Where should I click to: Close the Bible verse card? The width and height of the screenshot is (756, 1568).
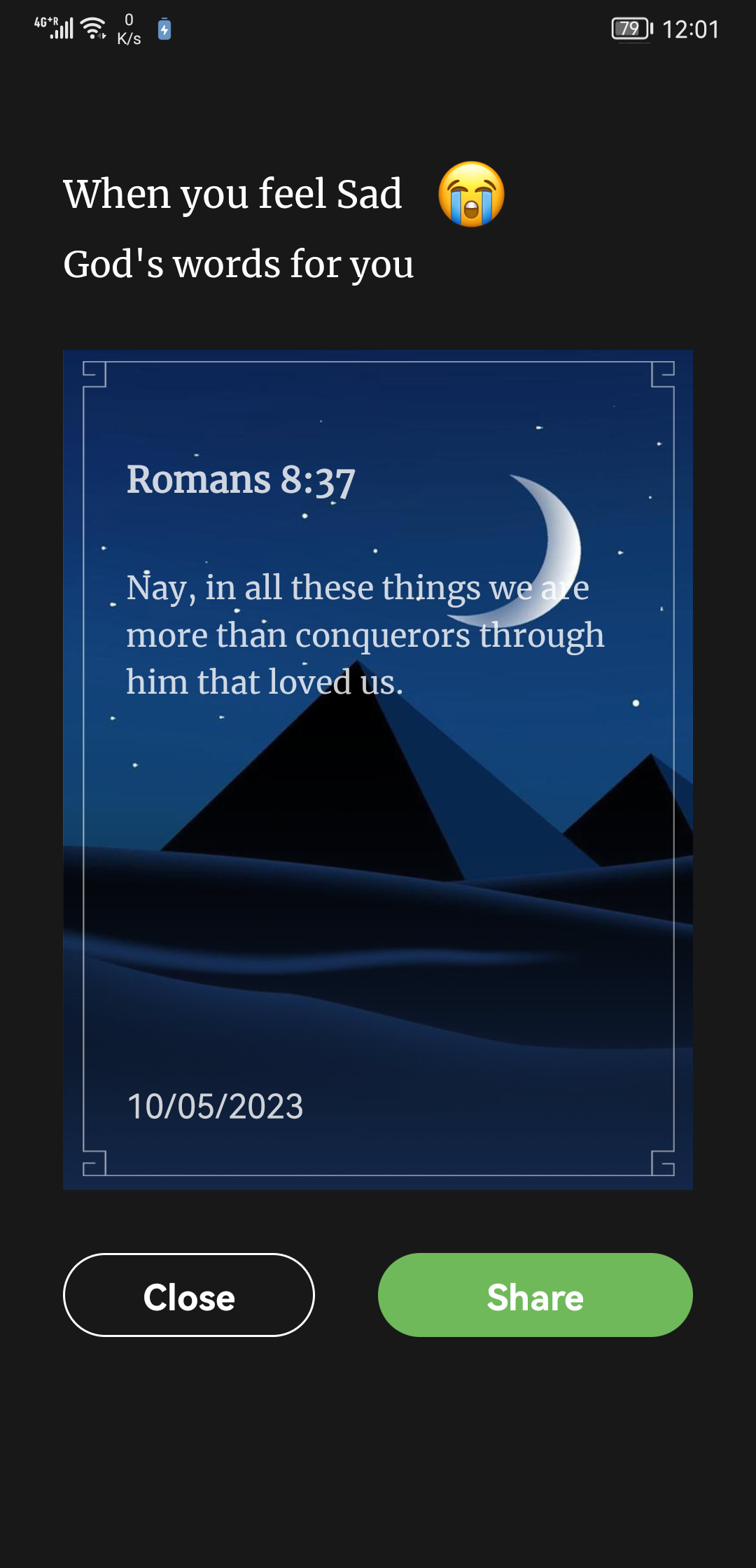click(x=188, y=1295)
